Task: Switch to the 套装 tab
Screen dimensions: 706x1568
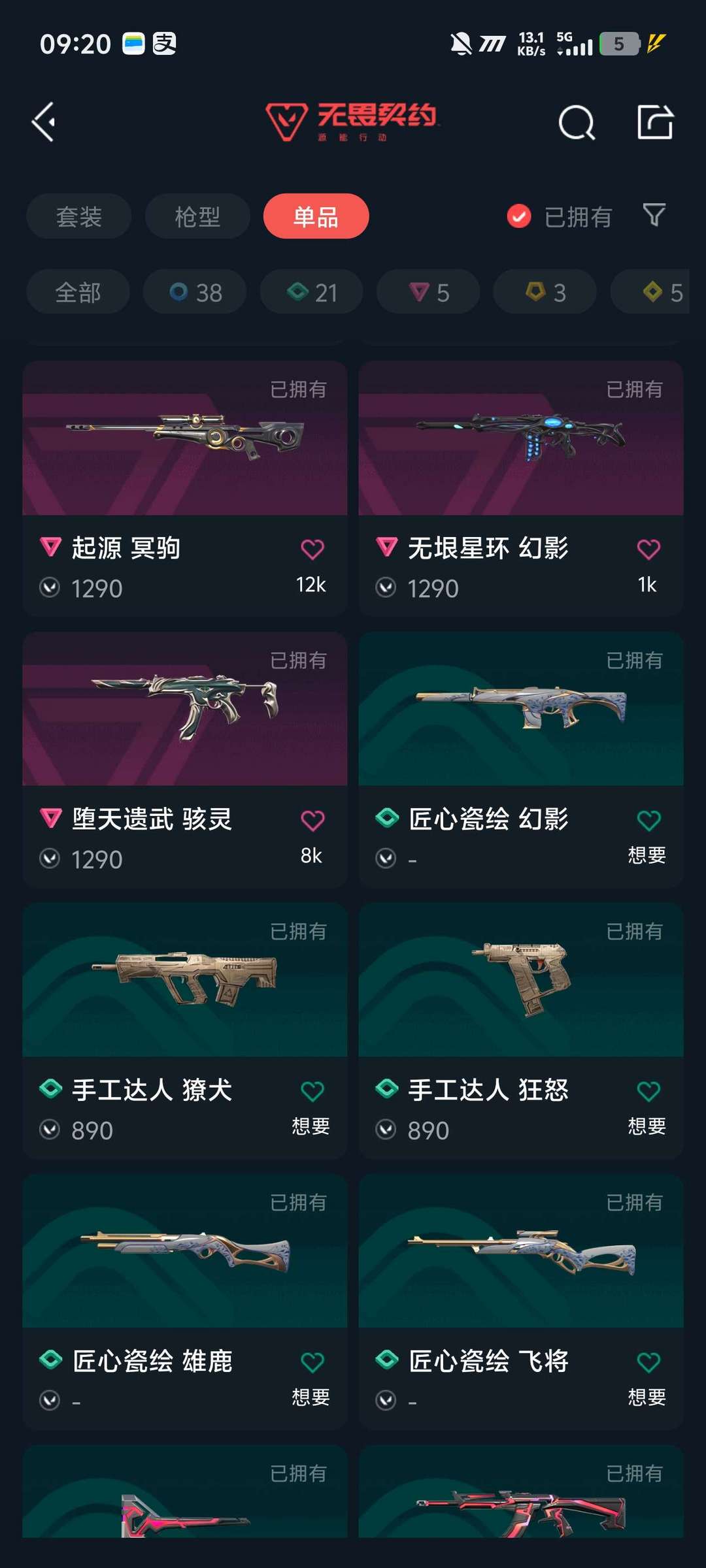Action: [x=78, y=216]
